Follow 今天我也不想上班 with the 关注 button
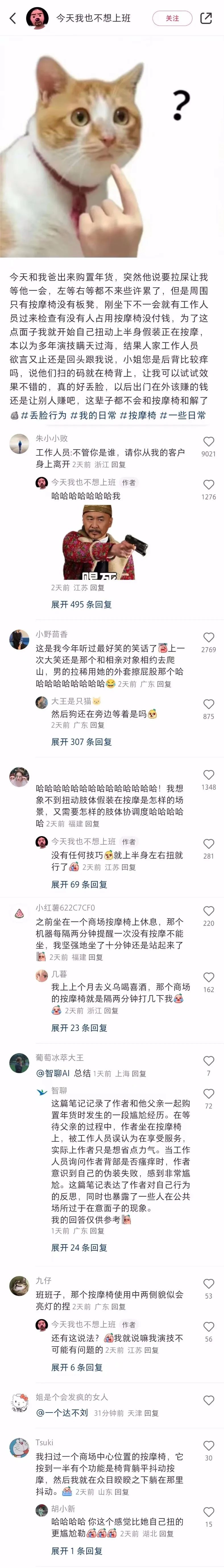Viewport: 224px width, 1568px height. [172, 18]
